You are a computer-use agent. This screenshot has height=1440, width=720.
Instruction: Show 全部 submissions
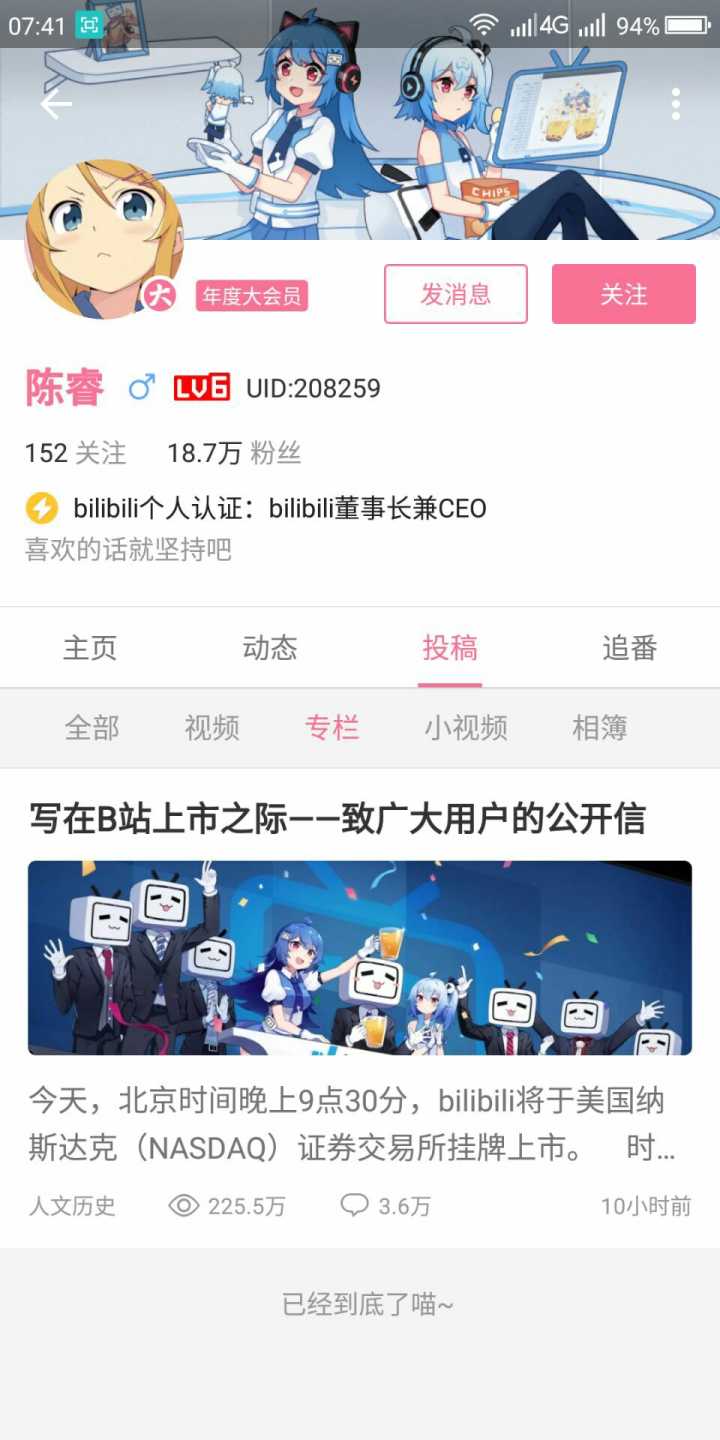pyautogui.click(x=92, y=728)
